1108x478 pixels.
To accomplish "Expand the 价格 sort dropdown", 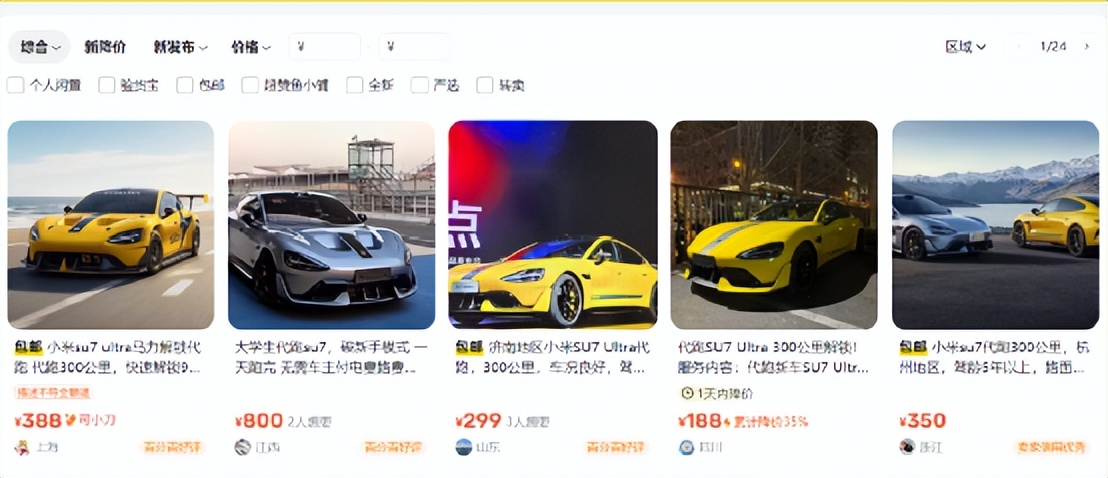I will click(x=250, y=47).
